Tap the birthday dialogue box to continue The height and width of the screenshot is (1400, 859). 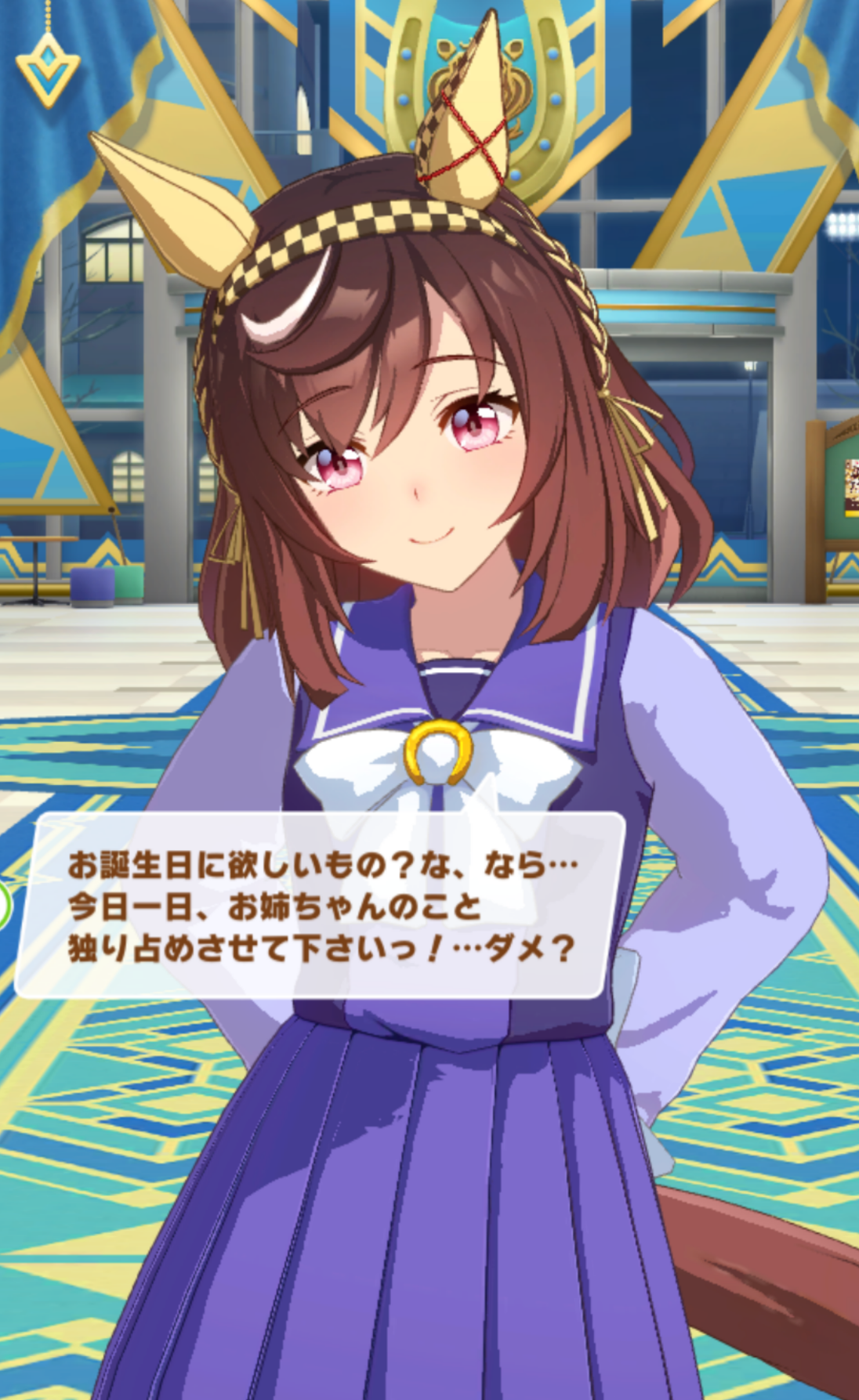320,906
